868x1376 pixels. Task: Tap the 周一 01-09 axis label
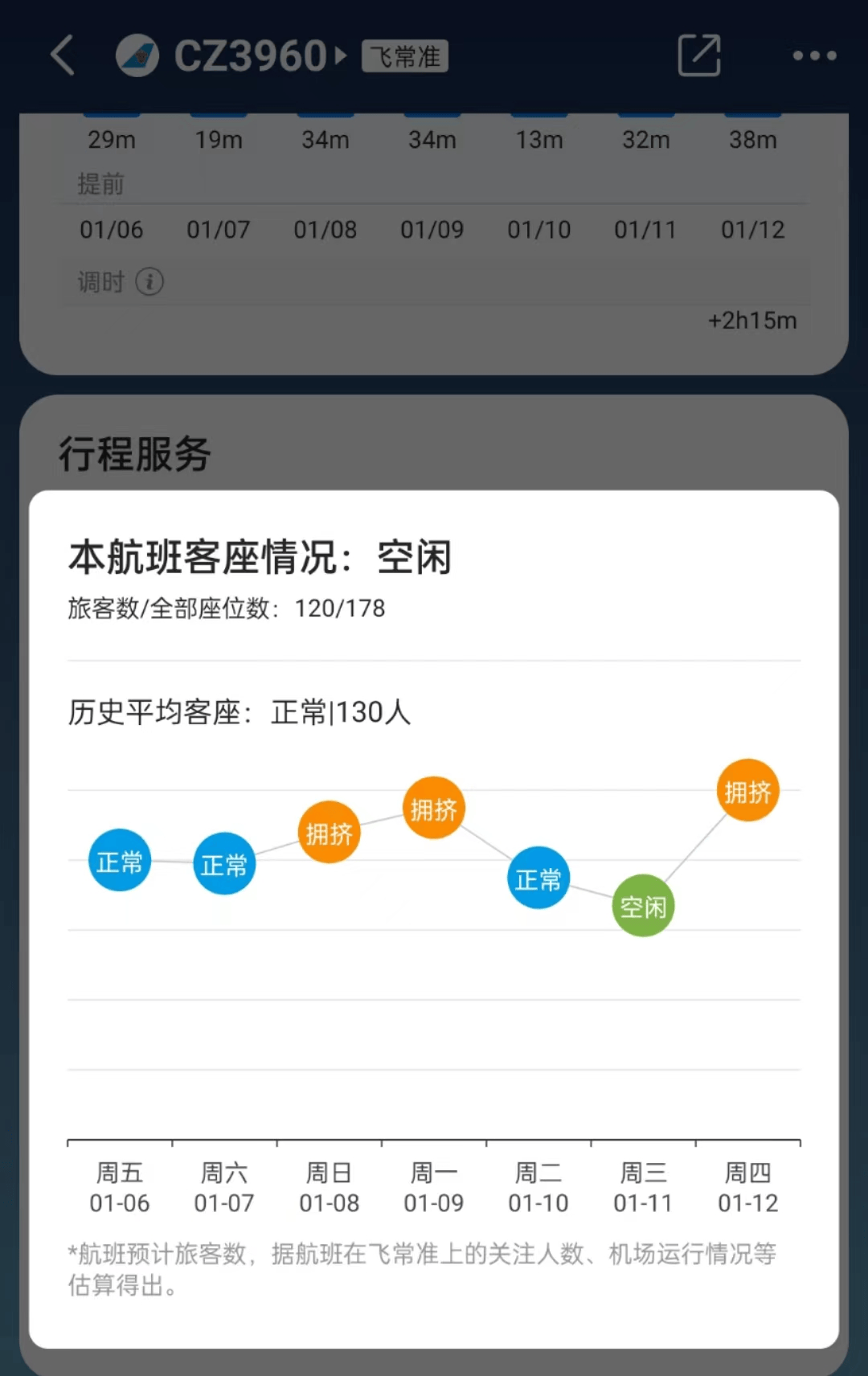coord(432,1188)
